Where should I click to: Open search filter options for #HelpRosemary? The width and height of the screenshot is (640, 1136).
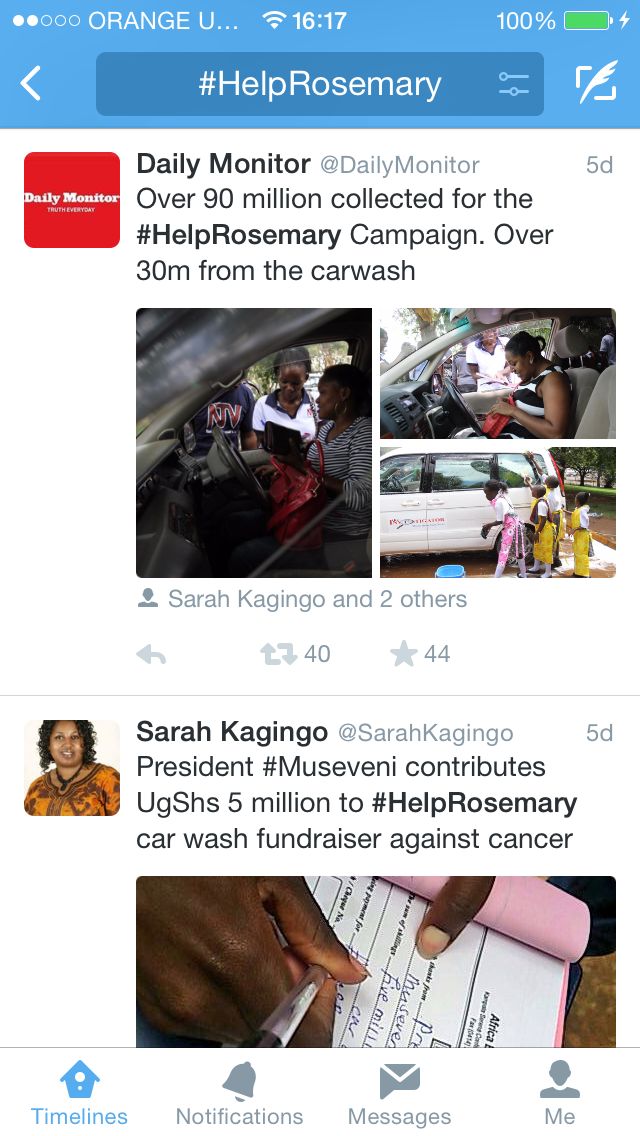pos(513,84)
